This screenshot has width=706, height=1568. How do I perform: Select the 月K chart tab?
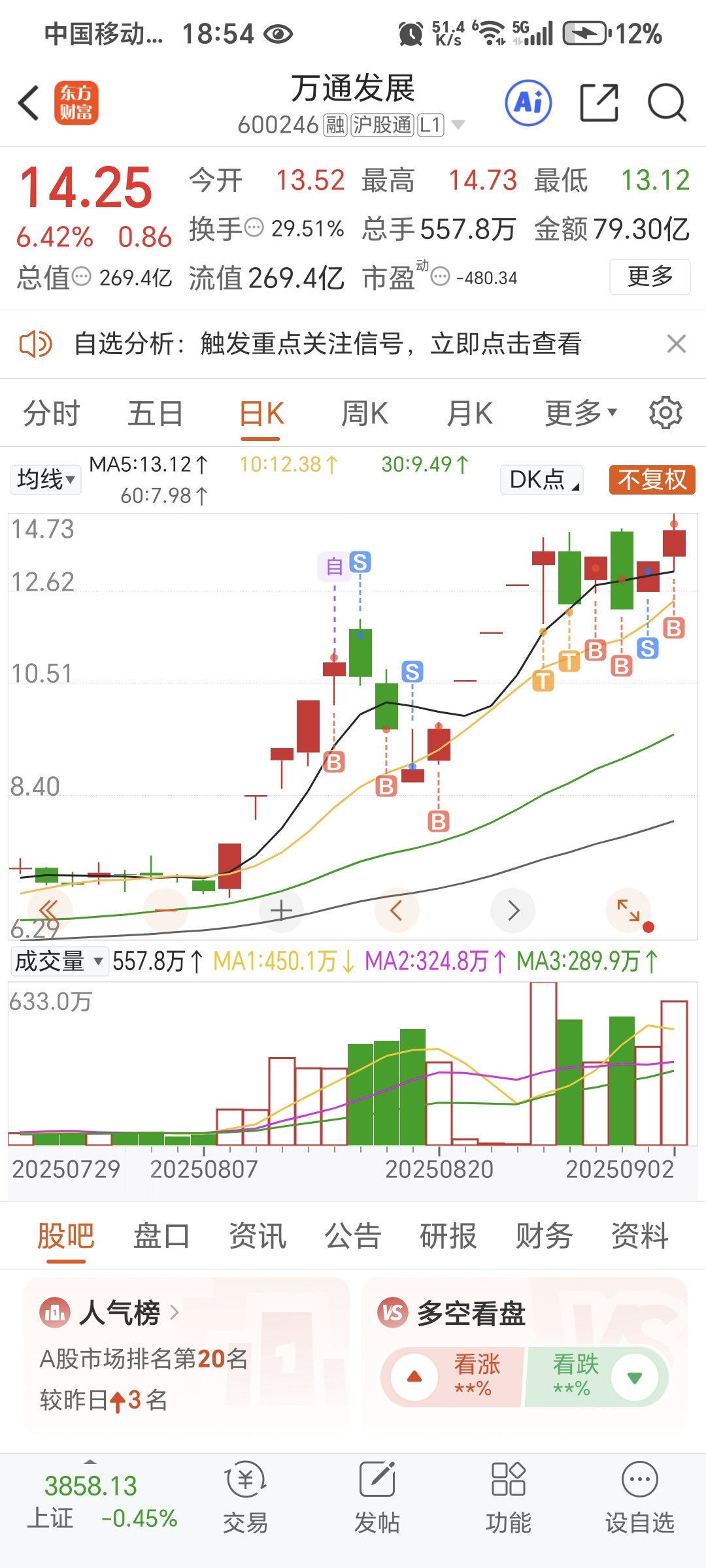tap(469, 414)
